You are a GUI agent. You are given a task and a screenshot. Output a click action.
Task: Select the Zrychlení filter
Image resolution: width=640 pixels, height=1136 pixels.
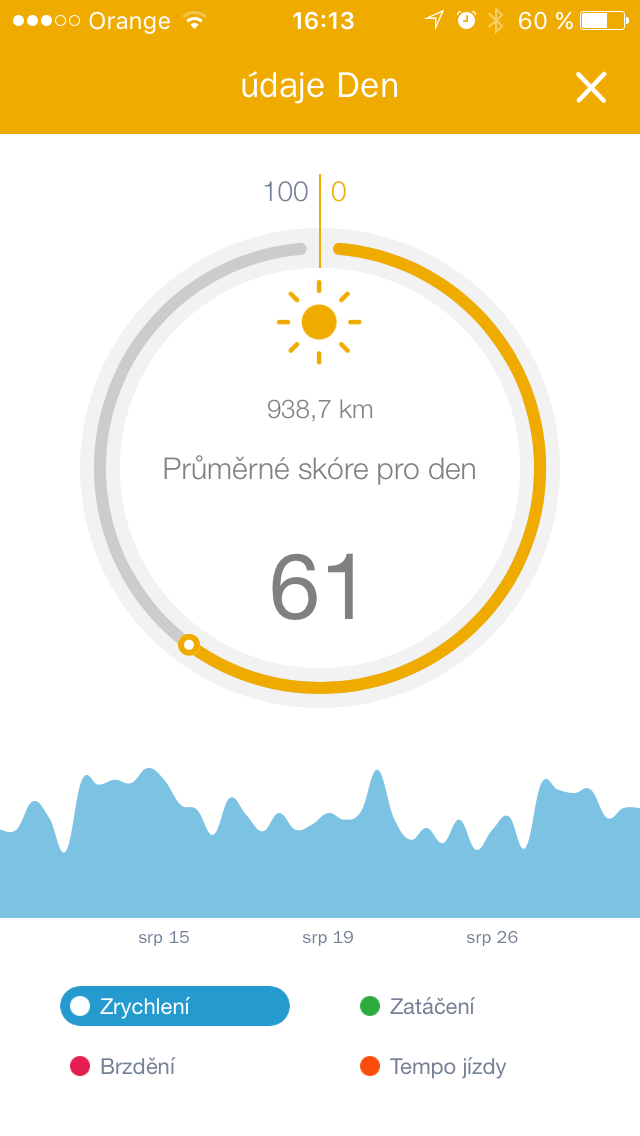pyautogui.click(x=175, y=1006)
